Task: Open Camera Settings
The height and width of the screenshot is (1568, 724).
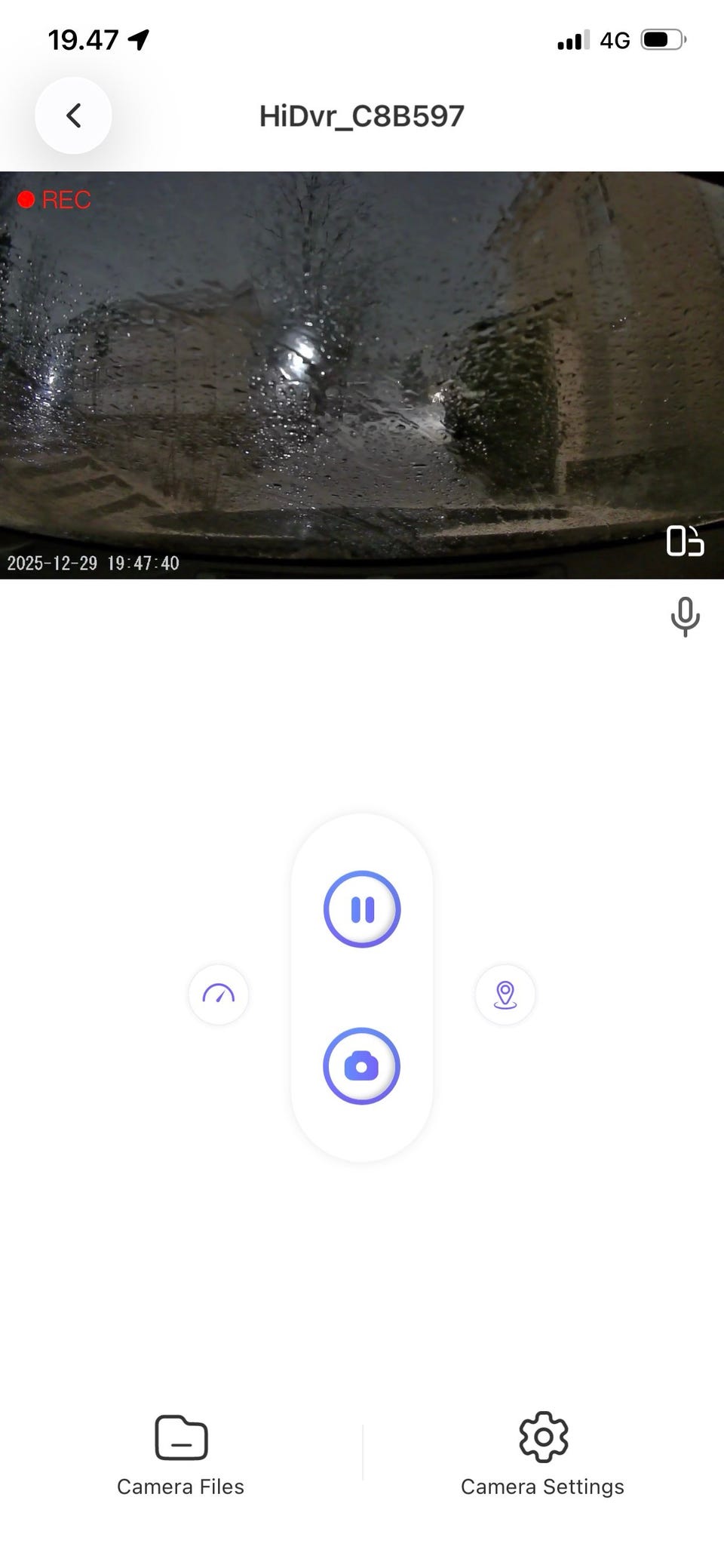Action: (x=543, y=1455)
